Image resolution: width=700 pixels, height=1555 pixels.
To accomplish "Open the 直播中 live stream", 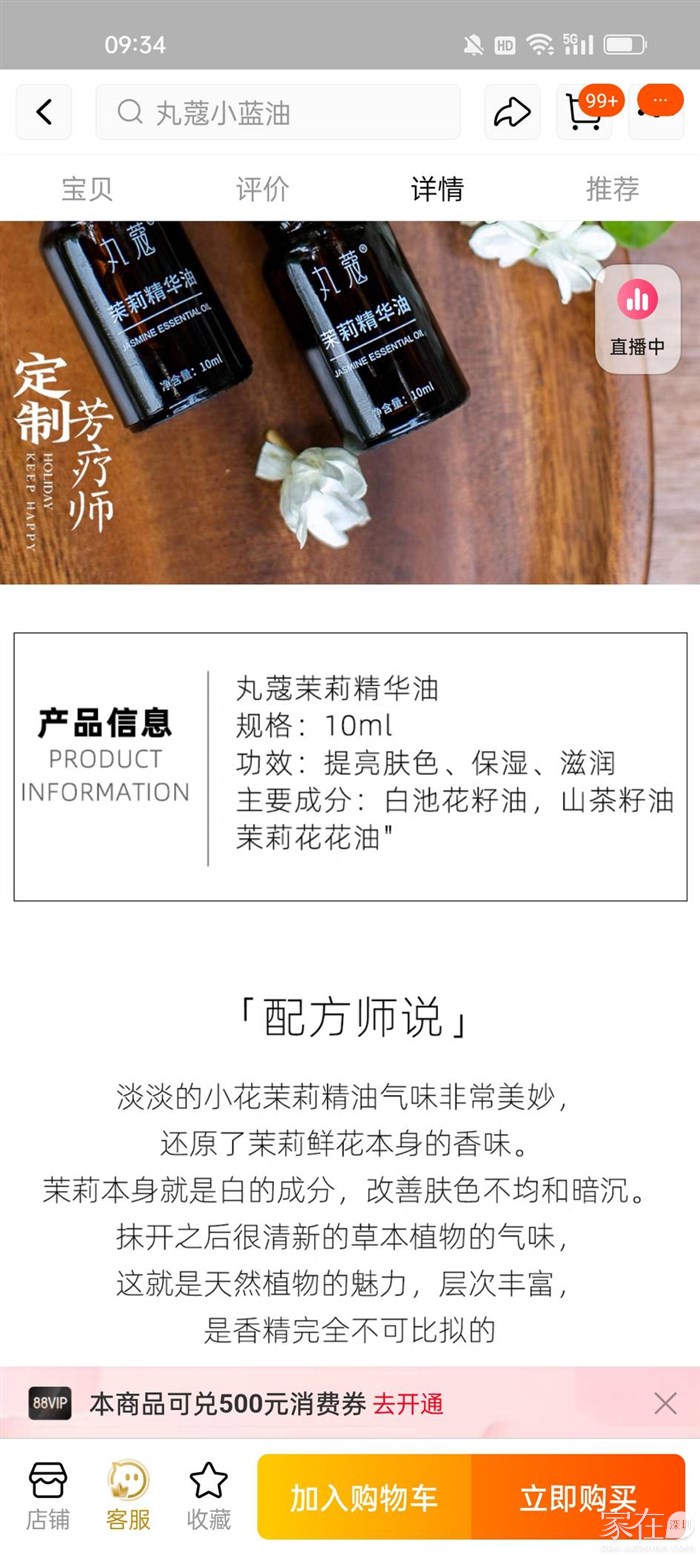I will (x=637, y=318).
